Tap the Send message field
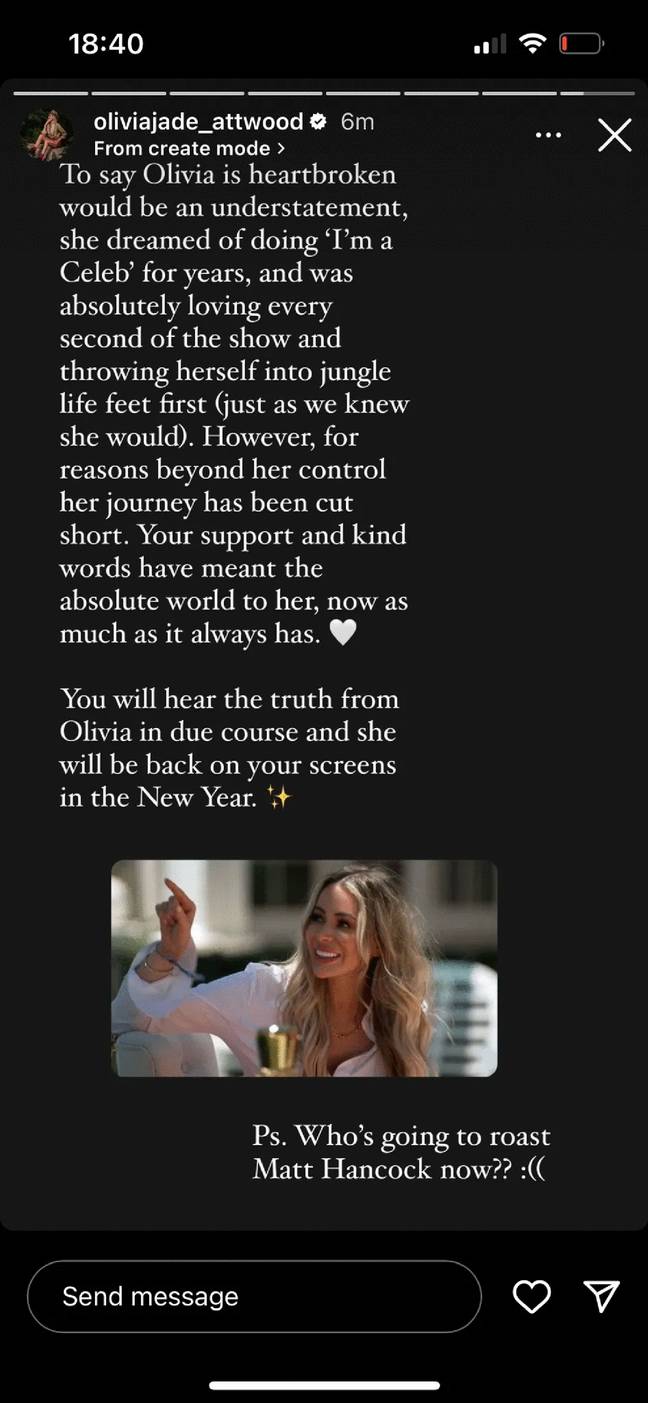Image resolution: width=648 pixels, height=1403 pixels. point(254,1296)
